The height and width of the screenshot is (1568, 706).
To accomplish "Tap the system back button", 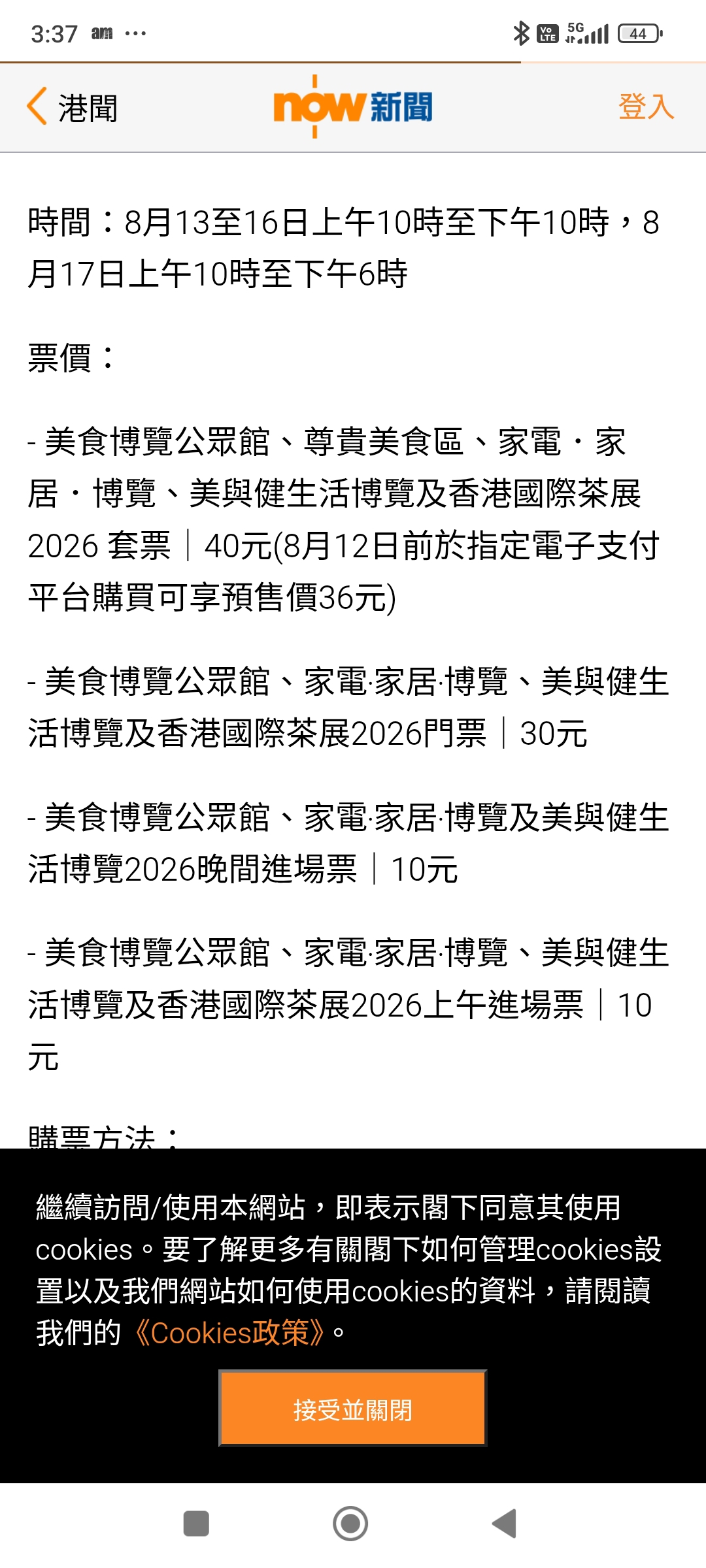I will click(505, 1524).
